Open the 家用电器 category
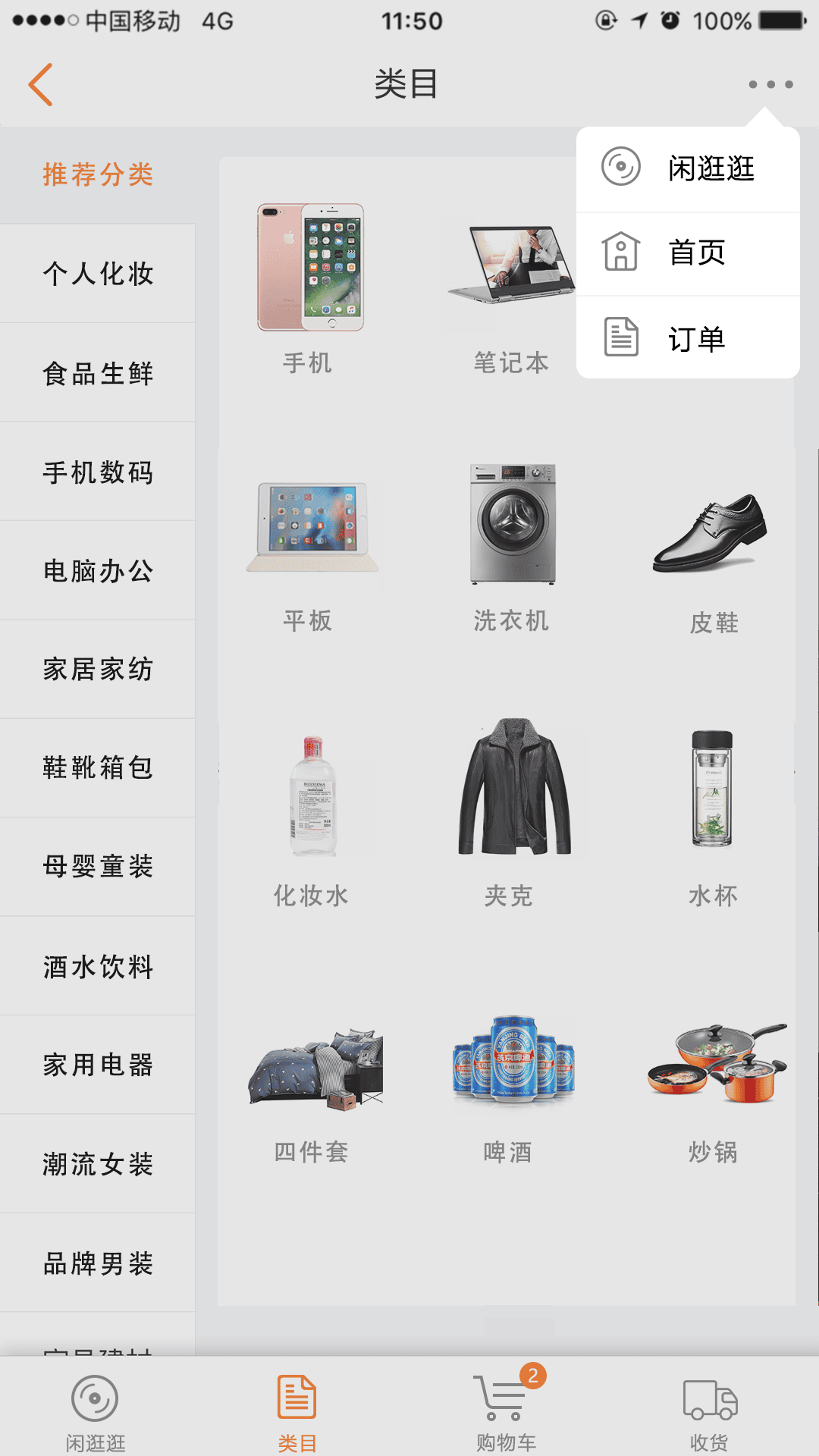The height and width of the screenshot is (1456, 819). (98, 1065)
